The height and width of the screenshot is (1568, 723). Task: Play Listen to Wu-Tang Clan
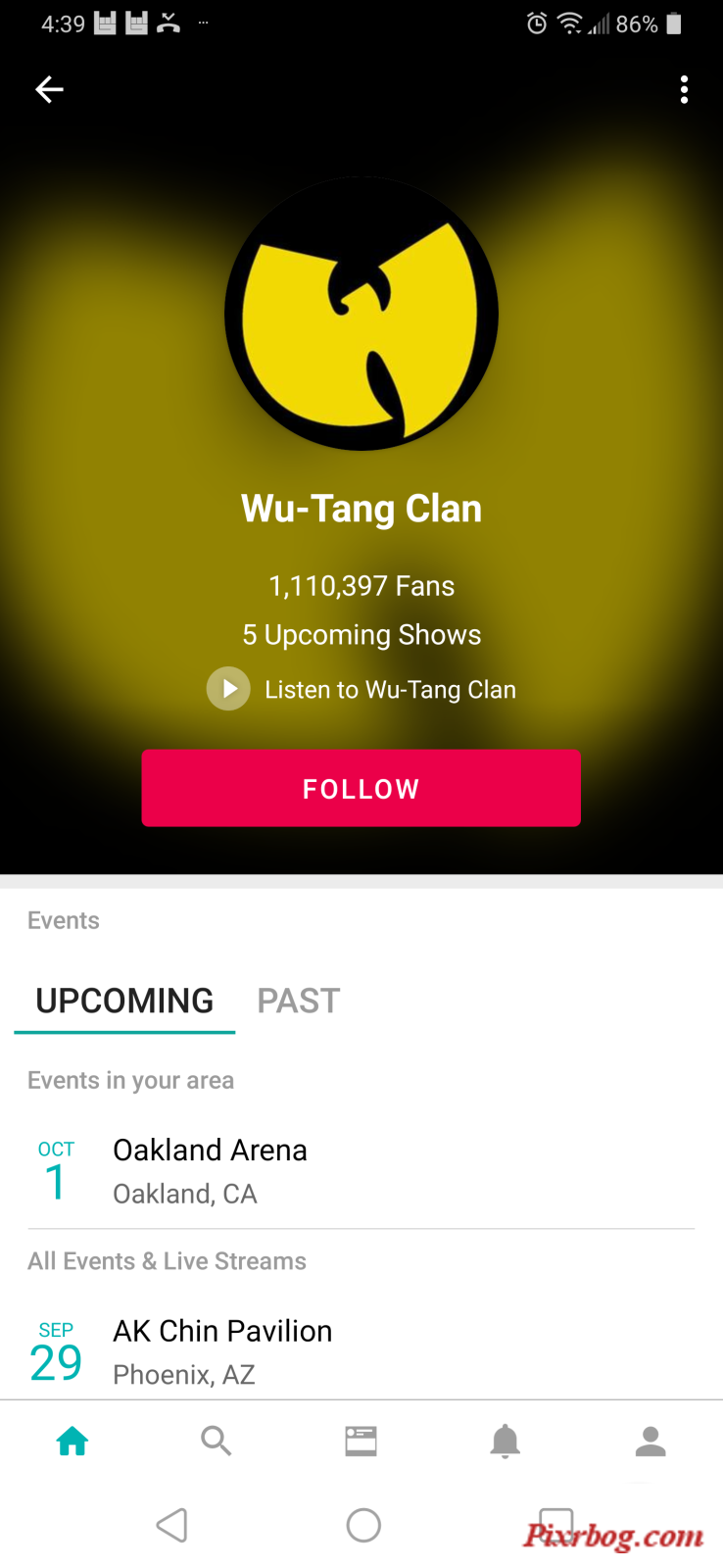[228, 689]
